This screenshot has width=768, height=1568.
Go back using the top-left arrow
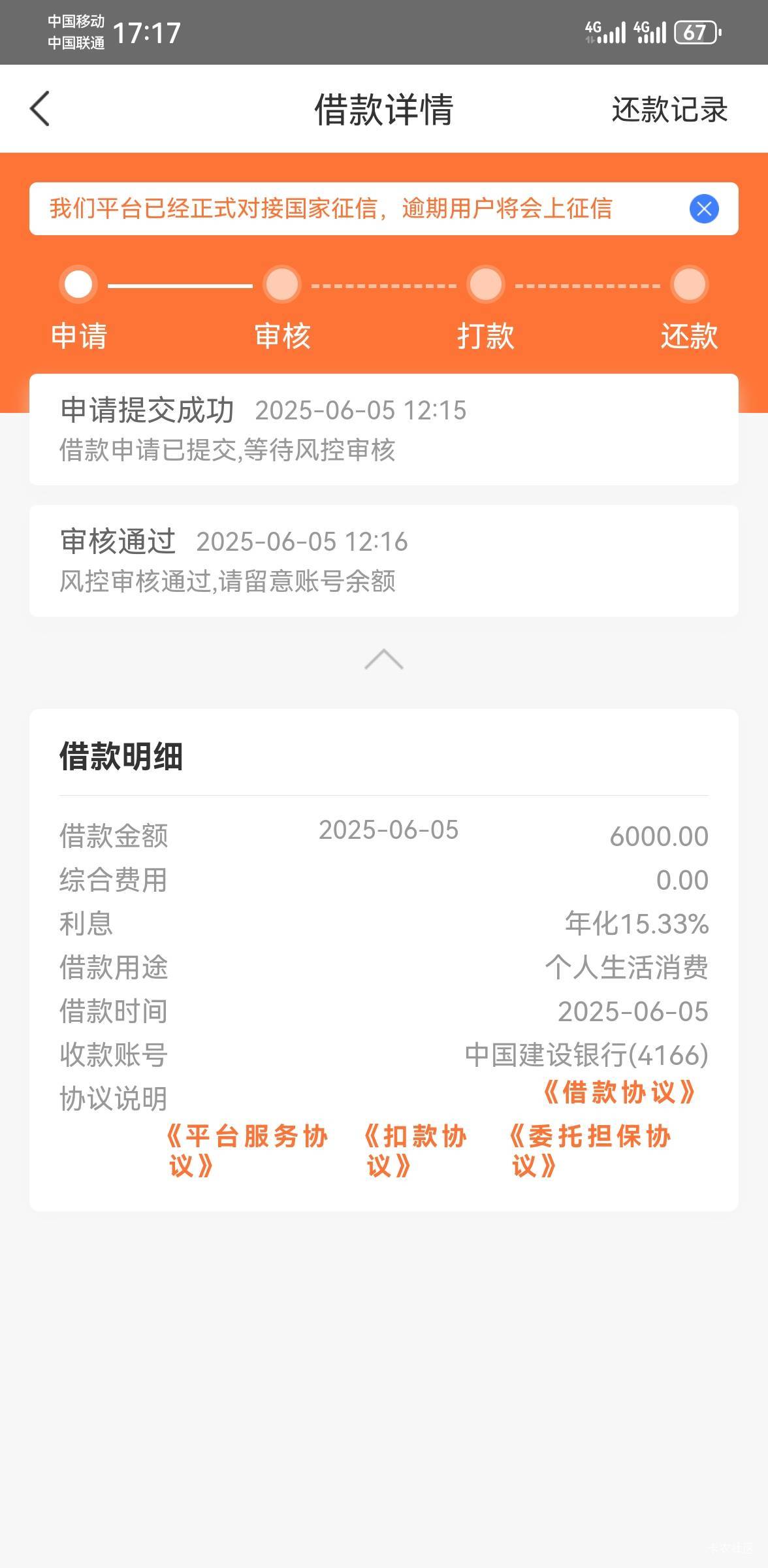click(40, 108)
